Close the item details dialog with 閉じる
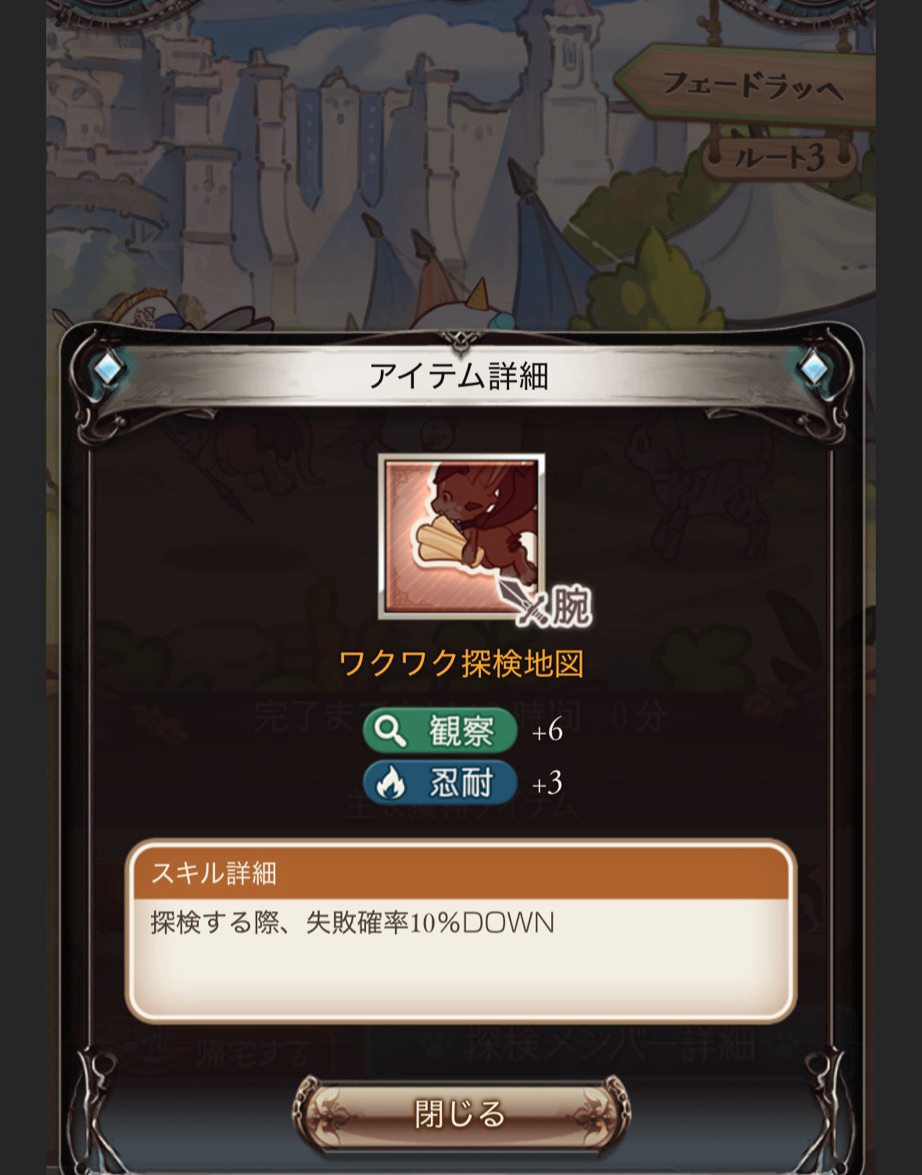Image resolution: width=922 pixels, height=1175 pixels. [x=461, y=1113]
